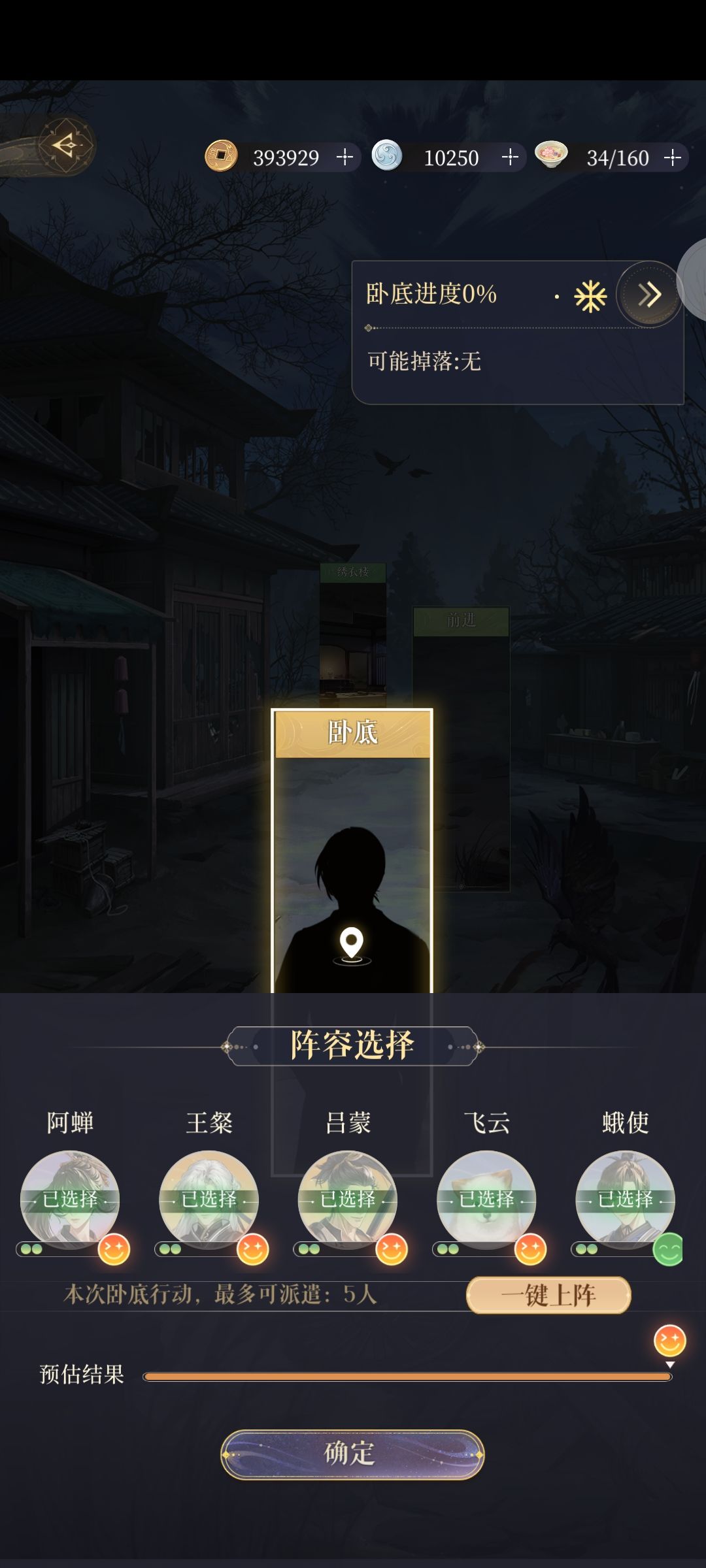Deselect 吕蒙 from the lineup

348,1200
